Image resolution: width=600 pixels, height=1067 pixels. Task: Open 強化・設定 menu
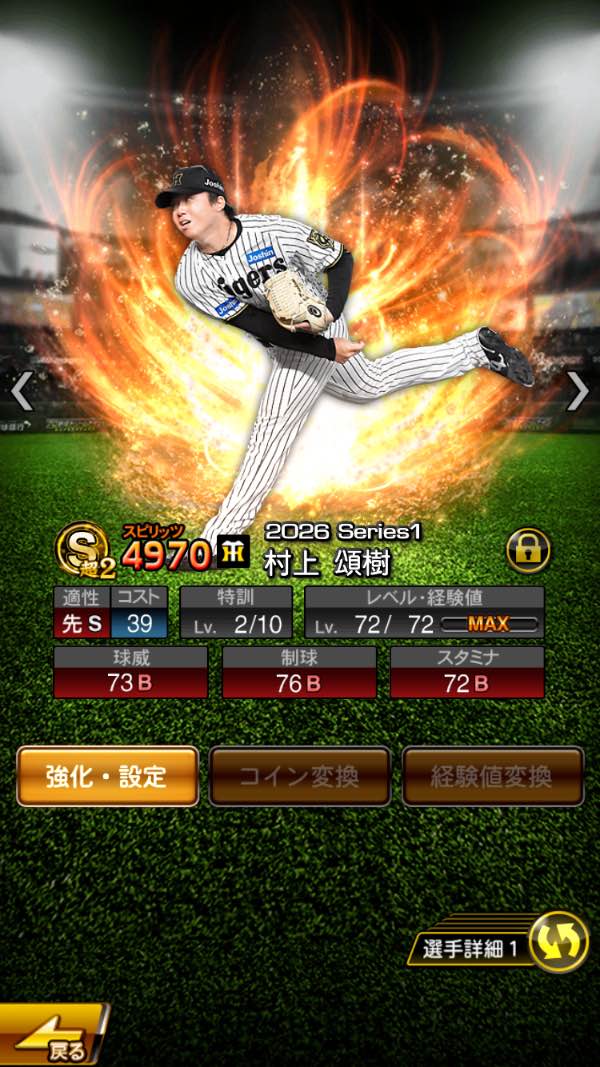tap(107, 776)
